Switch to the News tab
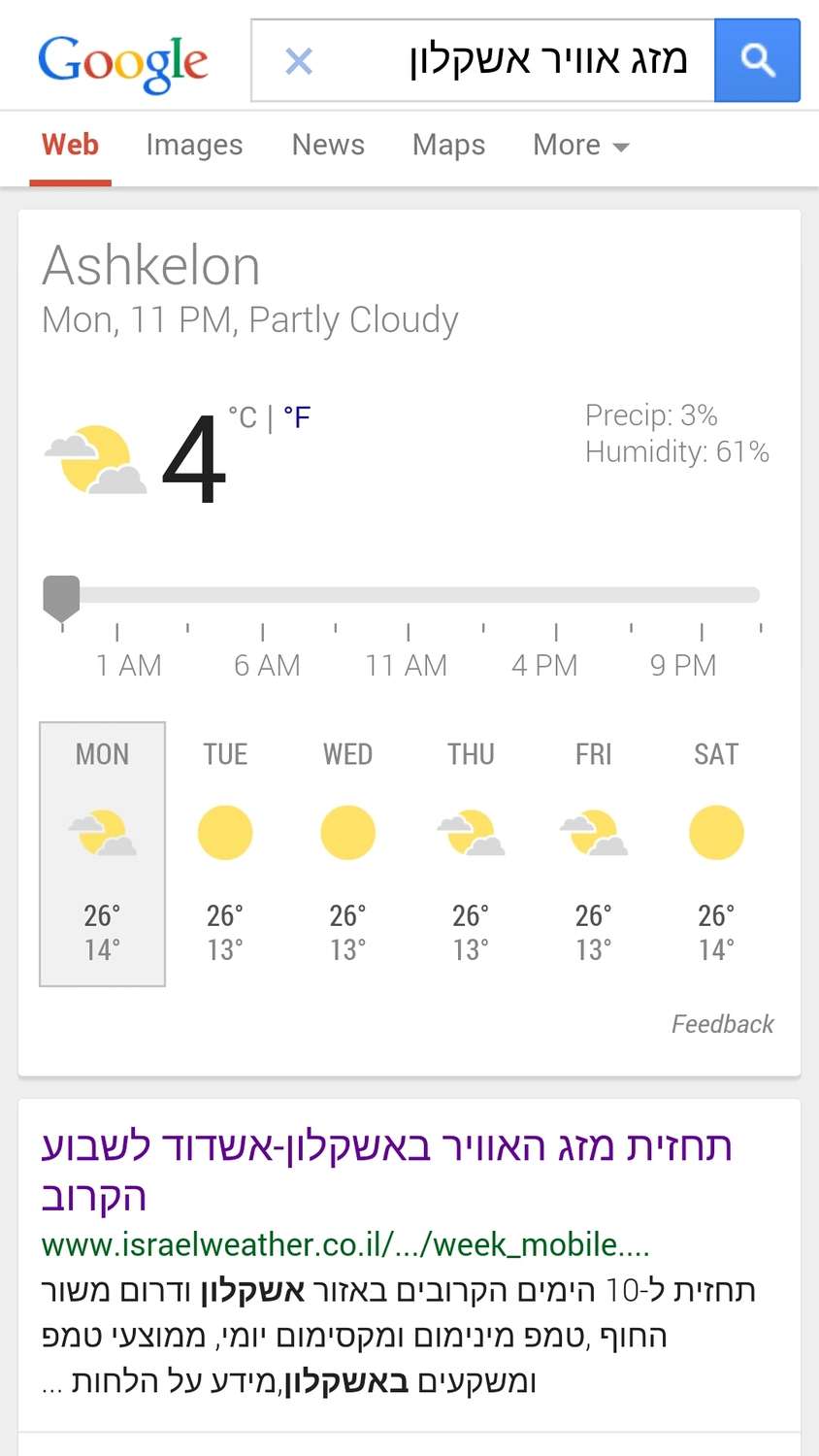This screenshot has height=1456, width=819. [328, 145]
